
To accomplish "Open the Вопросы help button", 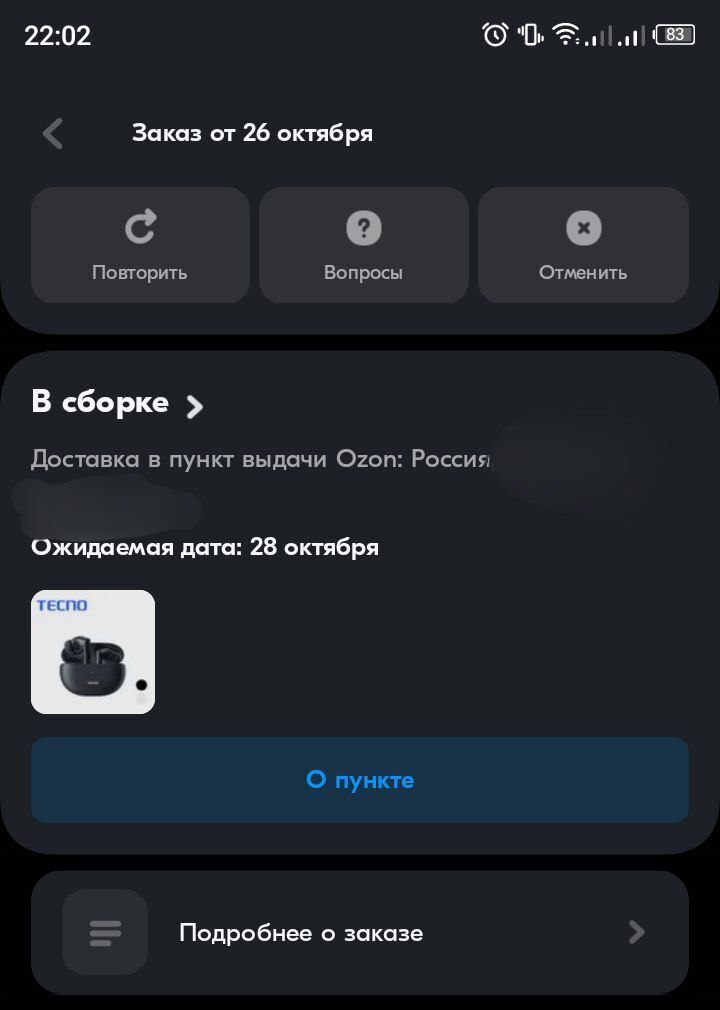I will pos(363,245).
